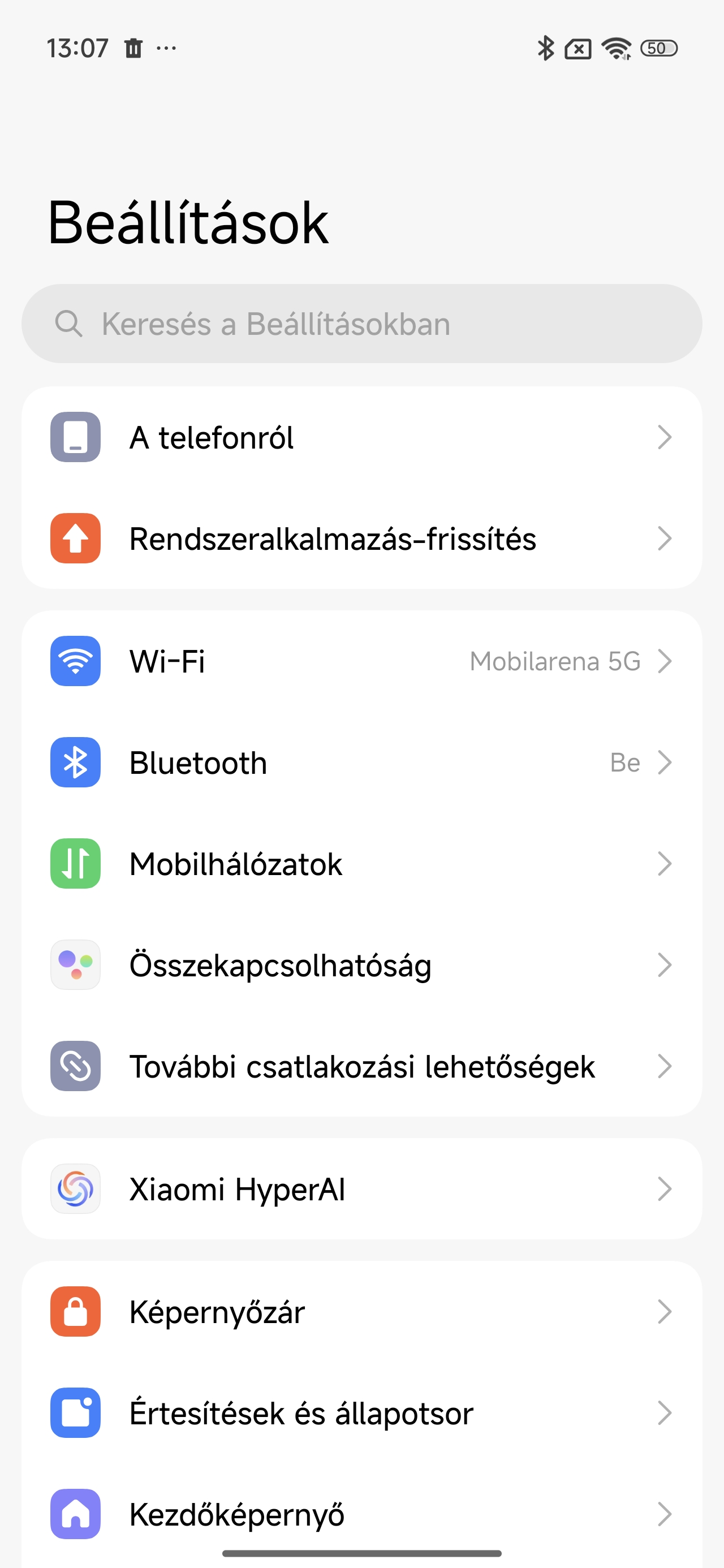Image resolution: width=724 pixels, height=1568 pixels.
Task: Open Értesítések és állapotsor
Action: tap(361, 1413)
